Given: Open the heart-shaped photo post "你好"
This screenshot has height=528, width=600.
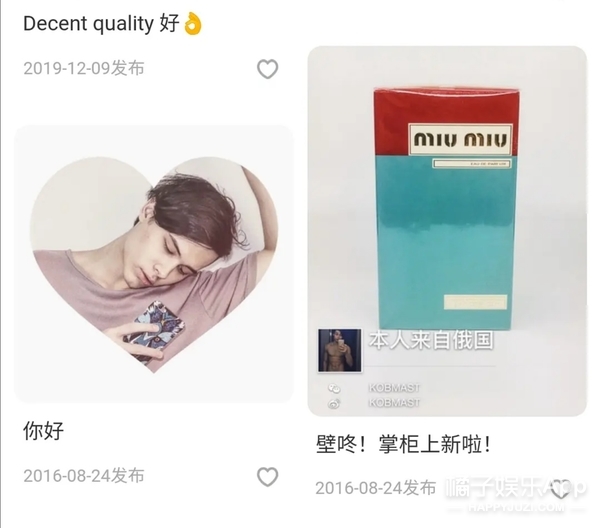Looking at the screenshot, I should [x=154, y=264].
